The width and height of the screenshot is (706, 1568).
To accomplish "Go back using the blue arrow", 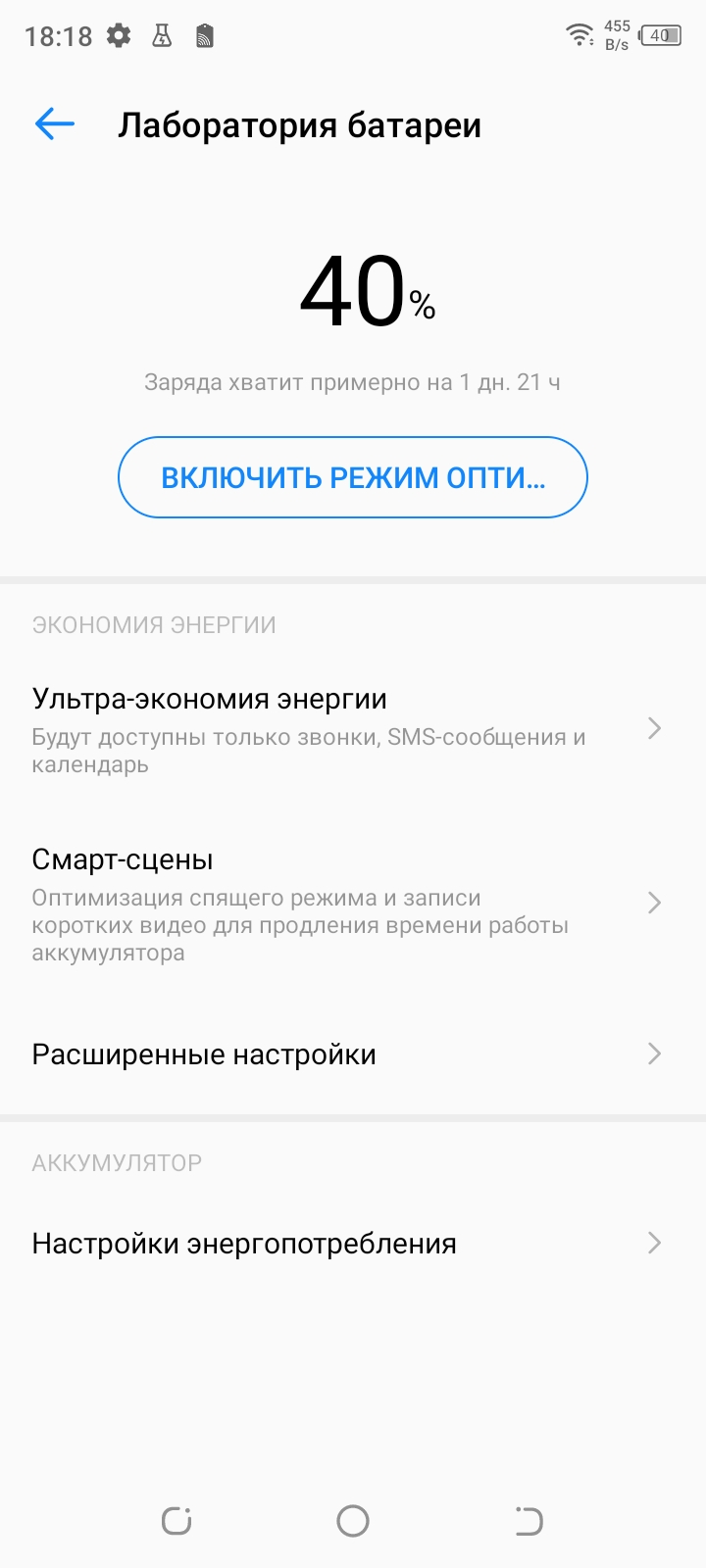I will coord(55,123).
